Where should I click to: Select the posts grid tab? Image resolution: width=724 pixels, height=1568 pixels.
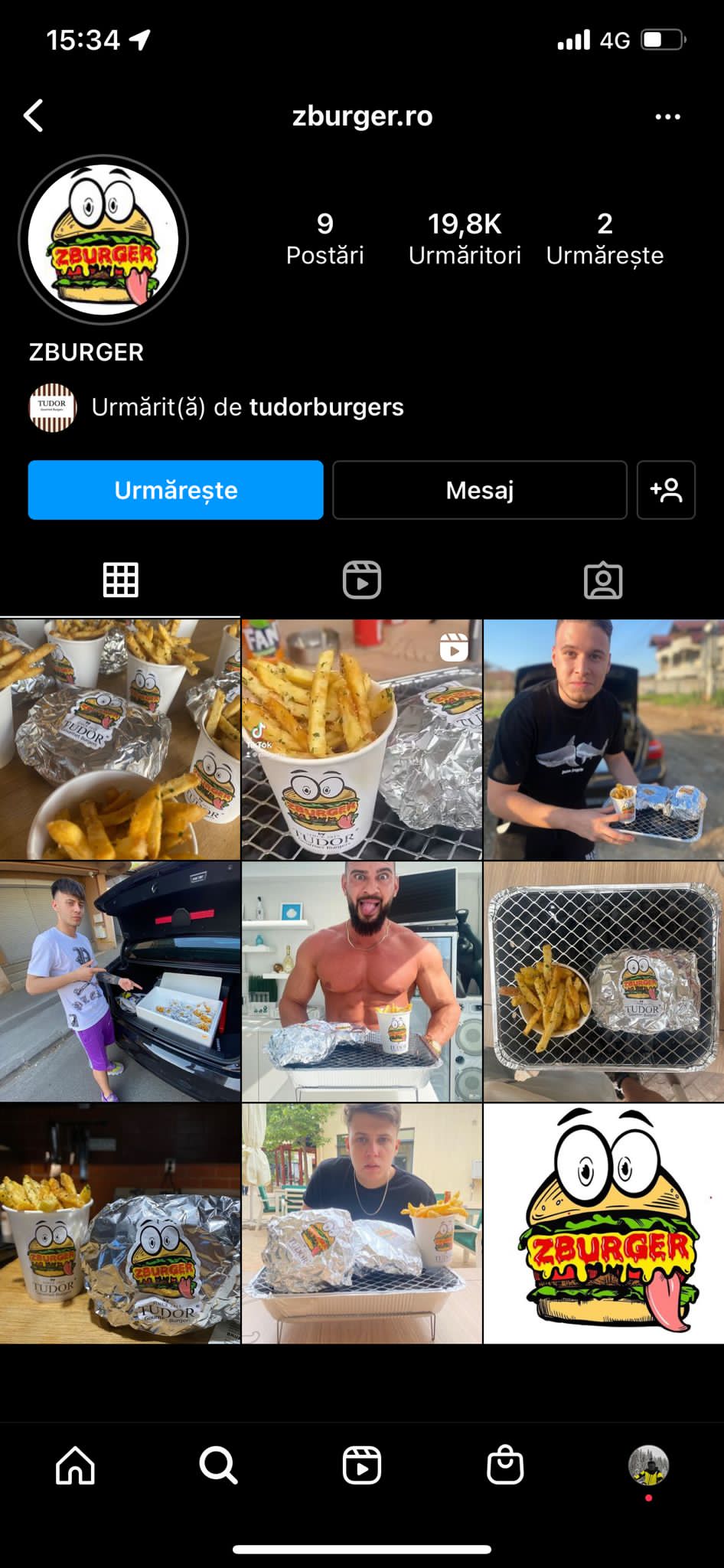click(121, 580)
